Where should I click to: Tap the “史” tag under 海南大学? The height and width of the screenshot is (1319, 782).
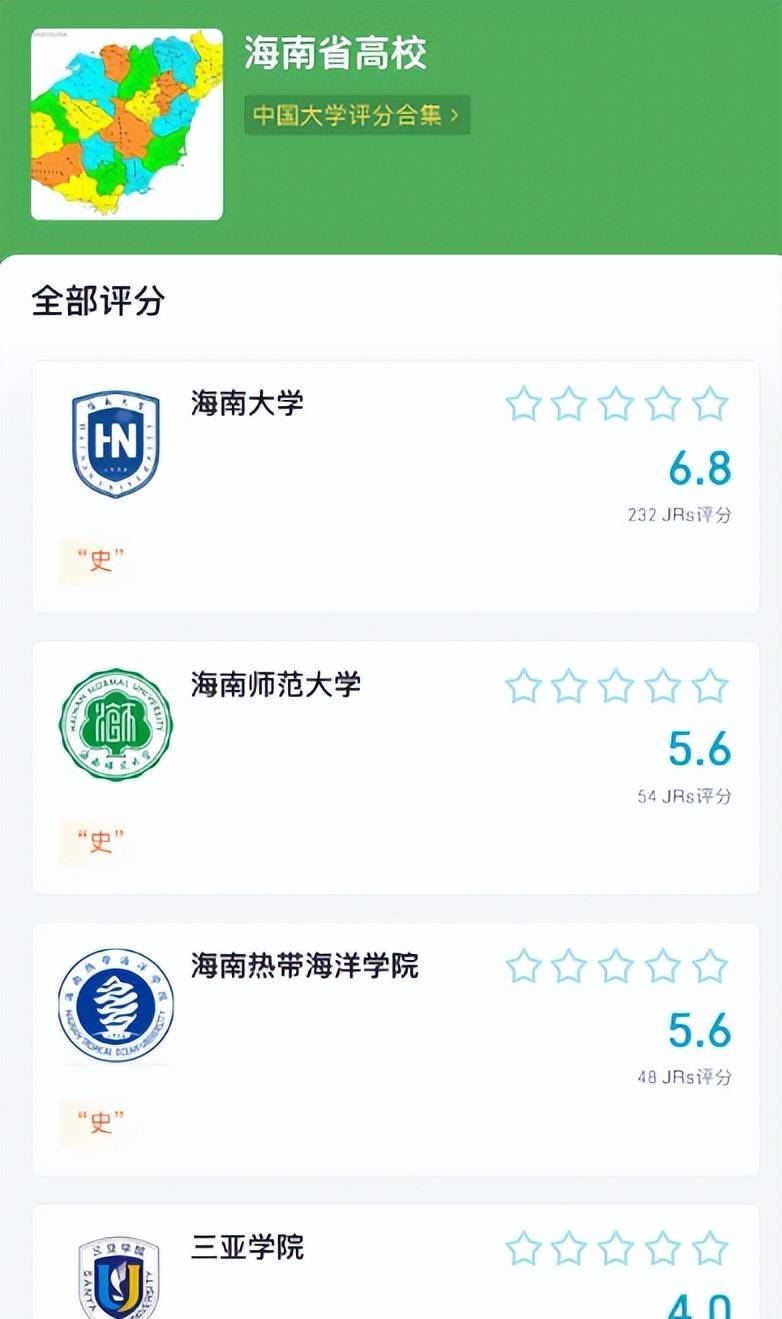tap(99, 562)
